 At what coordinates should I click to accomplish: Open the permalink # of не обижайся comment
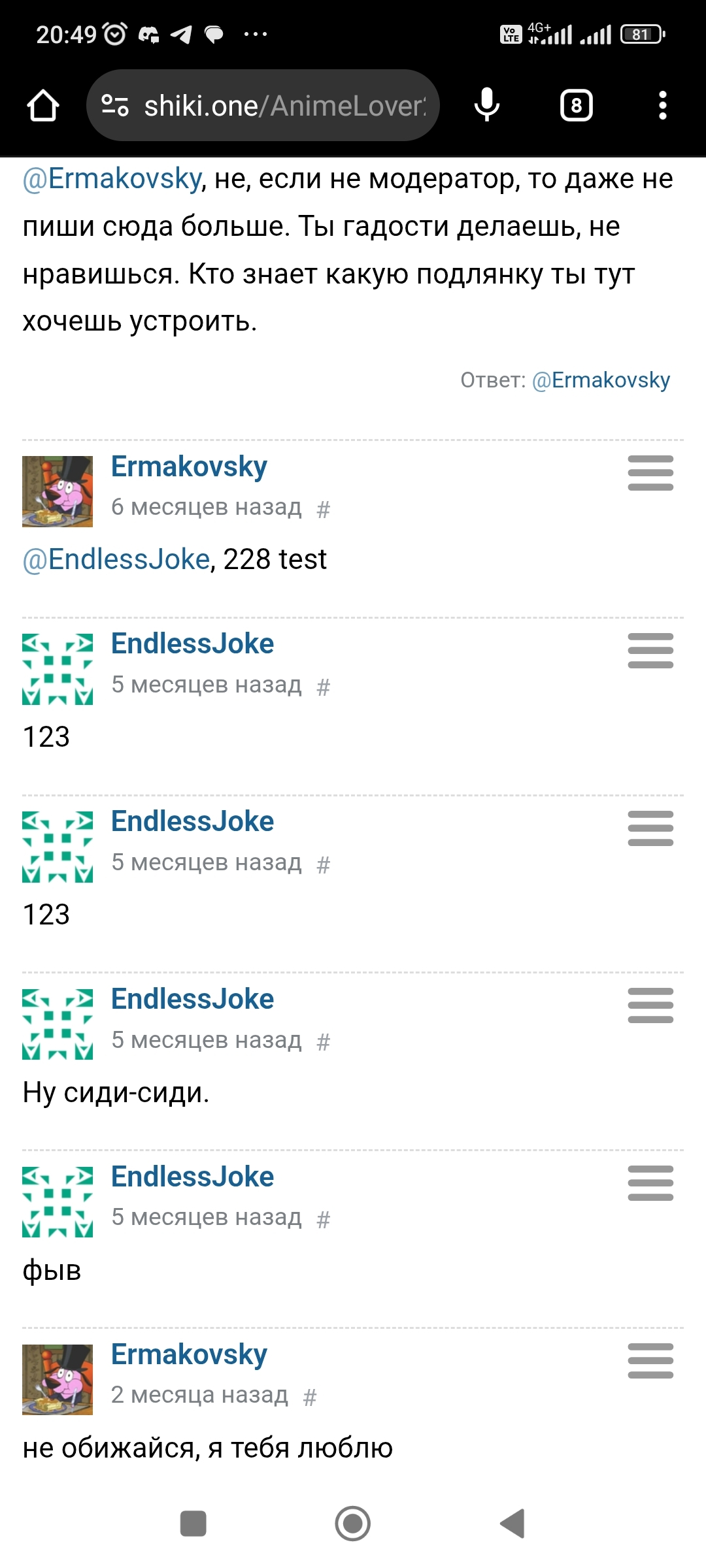[310, 1397]
